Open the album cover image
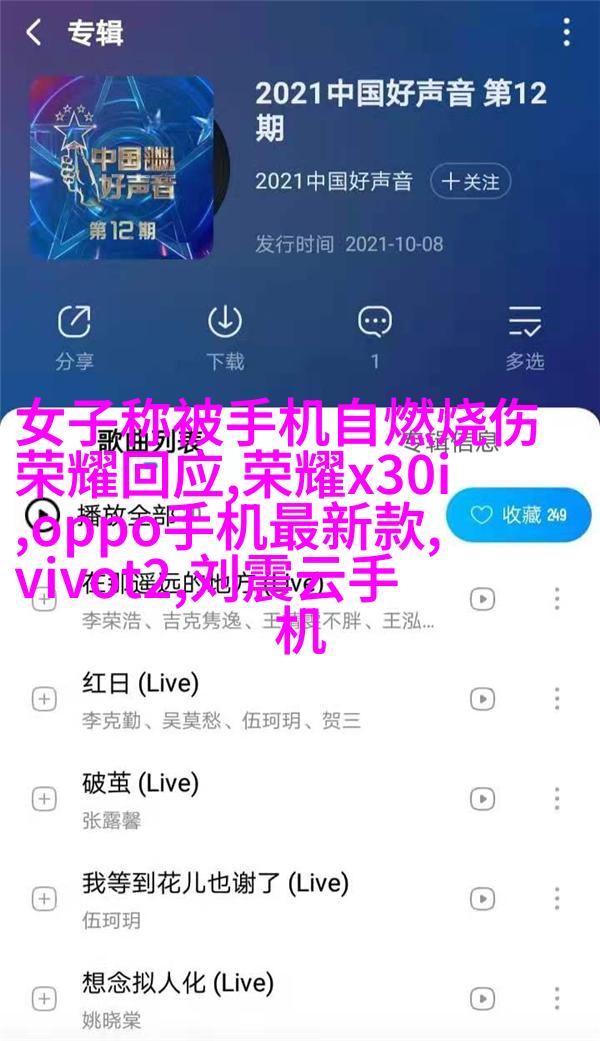The width and height of the screenshot is (600, 1041). point(120,170)
